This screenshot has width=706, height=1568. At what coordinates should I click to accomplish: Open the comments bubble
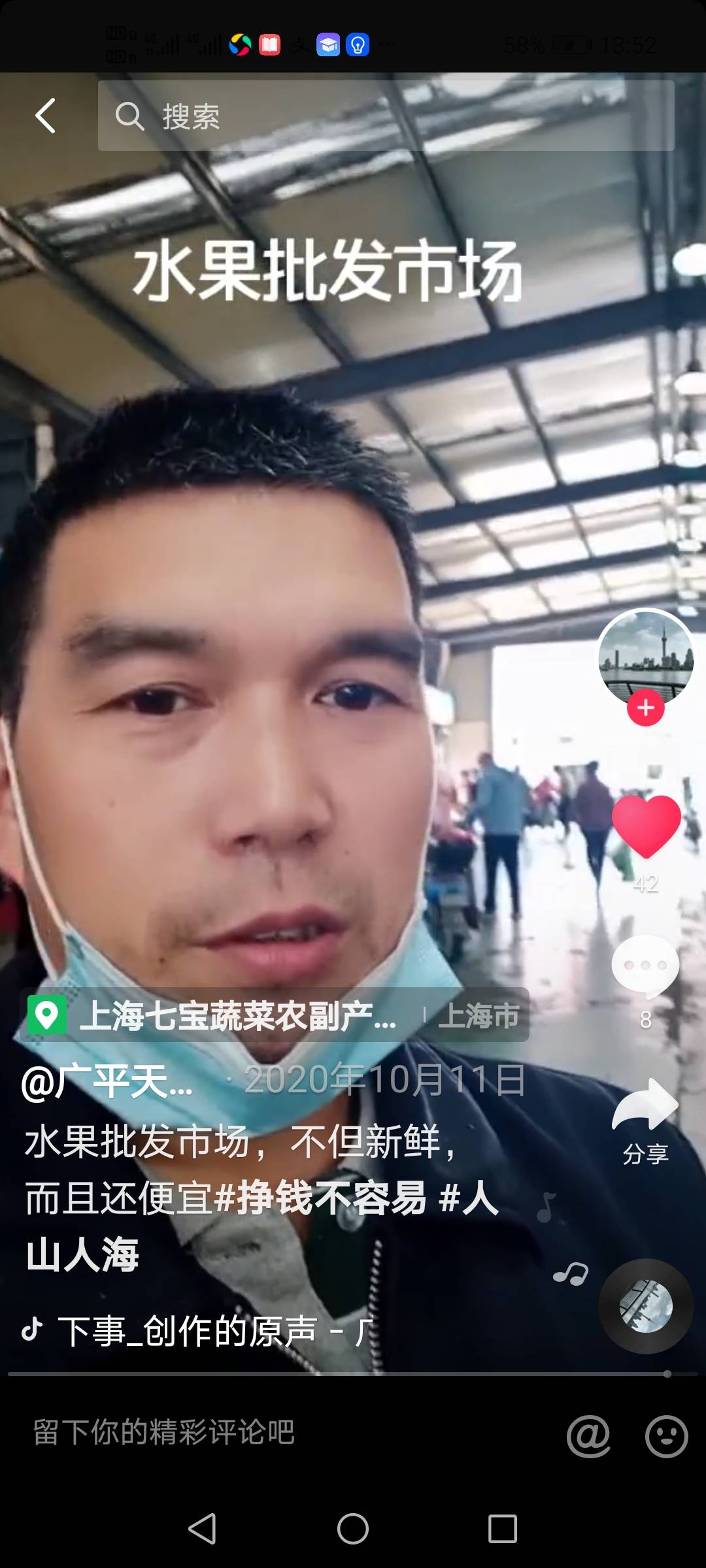click(646, 967)
